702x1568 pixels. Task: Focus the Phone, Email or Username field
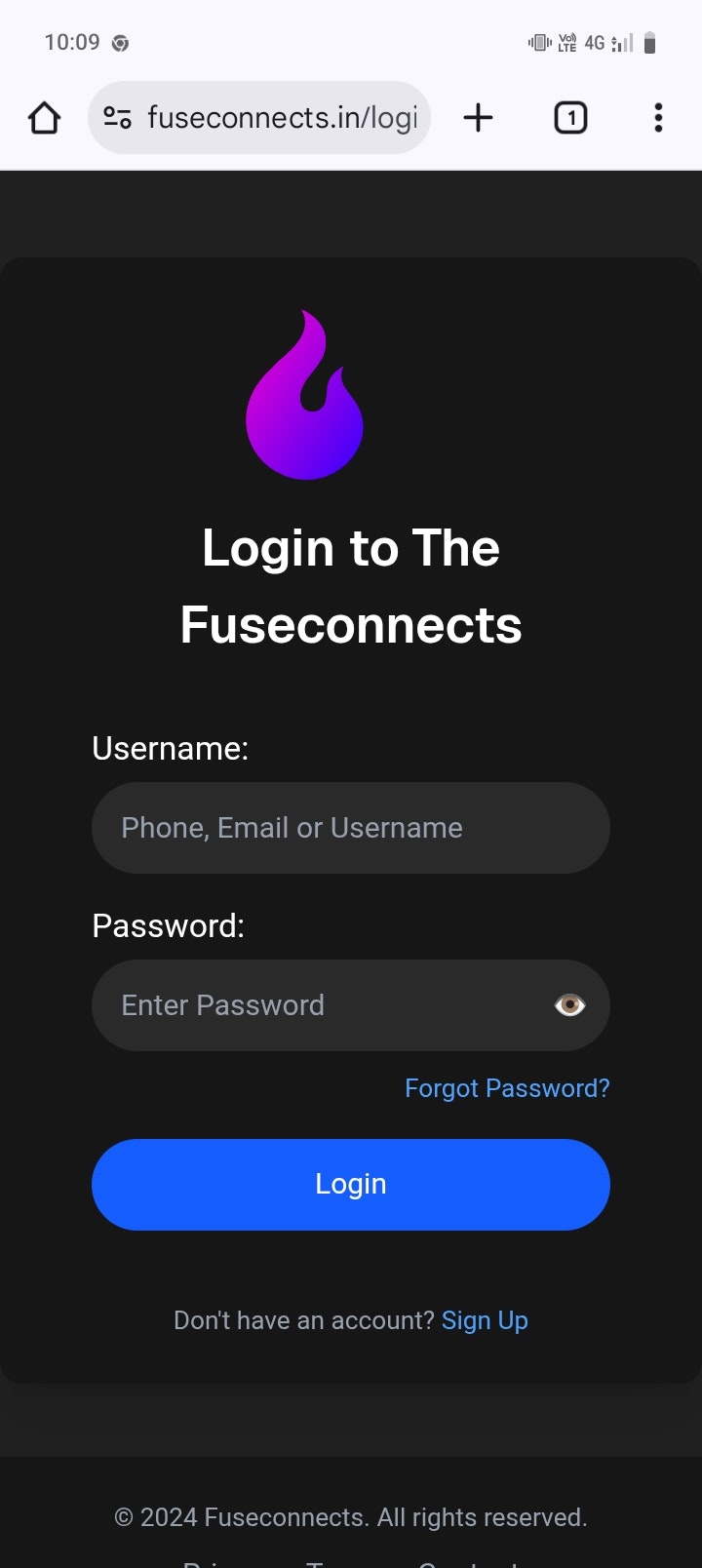pyautogui.click(x=351, y=828)
